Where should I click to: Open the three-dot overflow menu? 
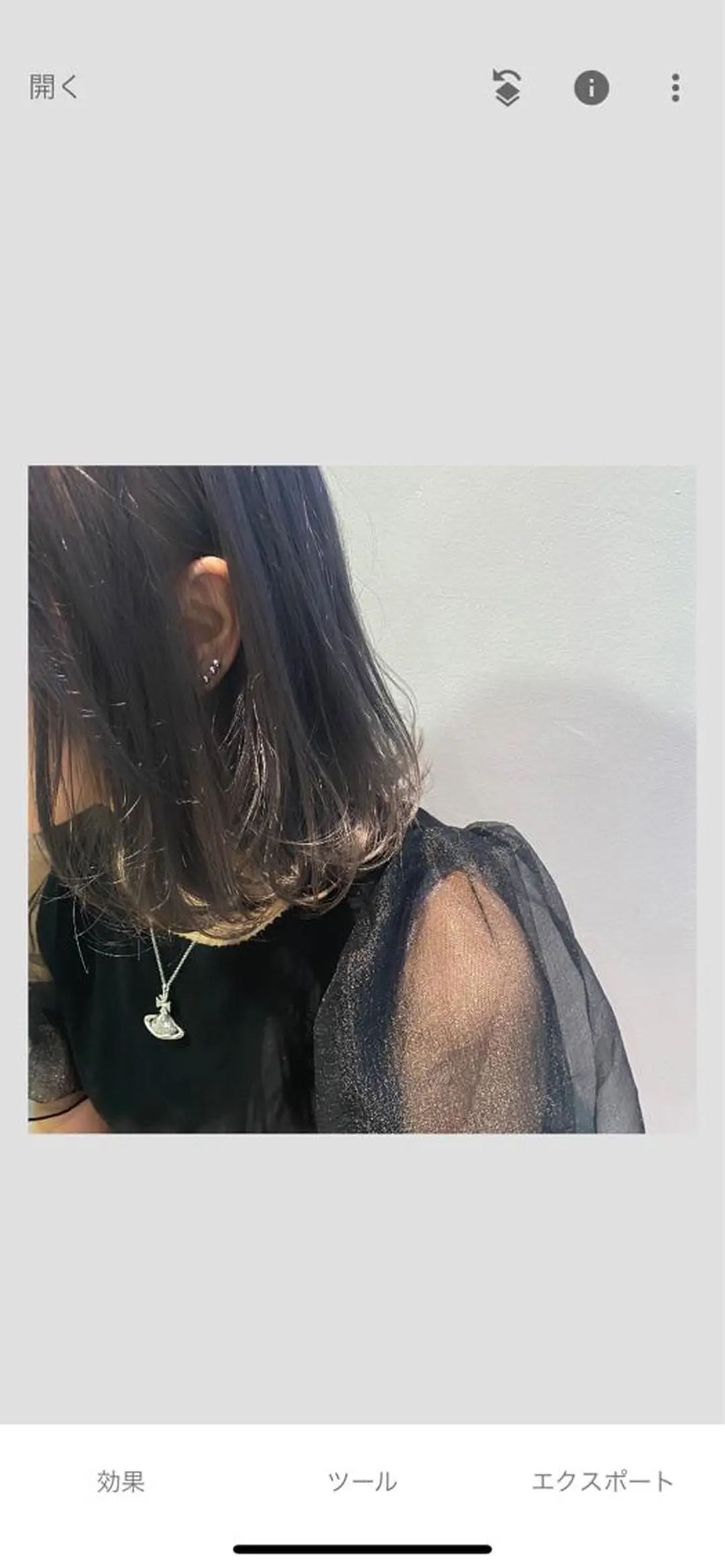675,88
